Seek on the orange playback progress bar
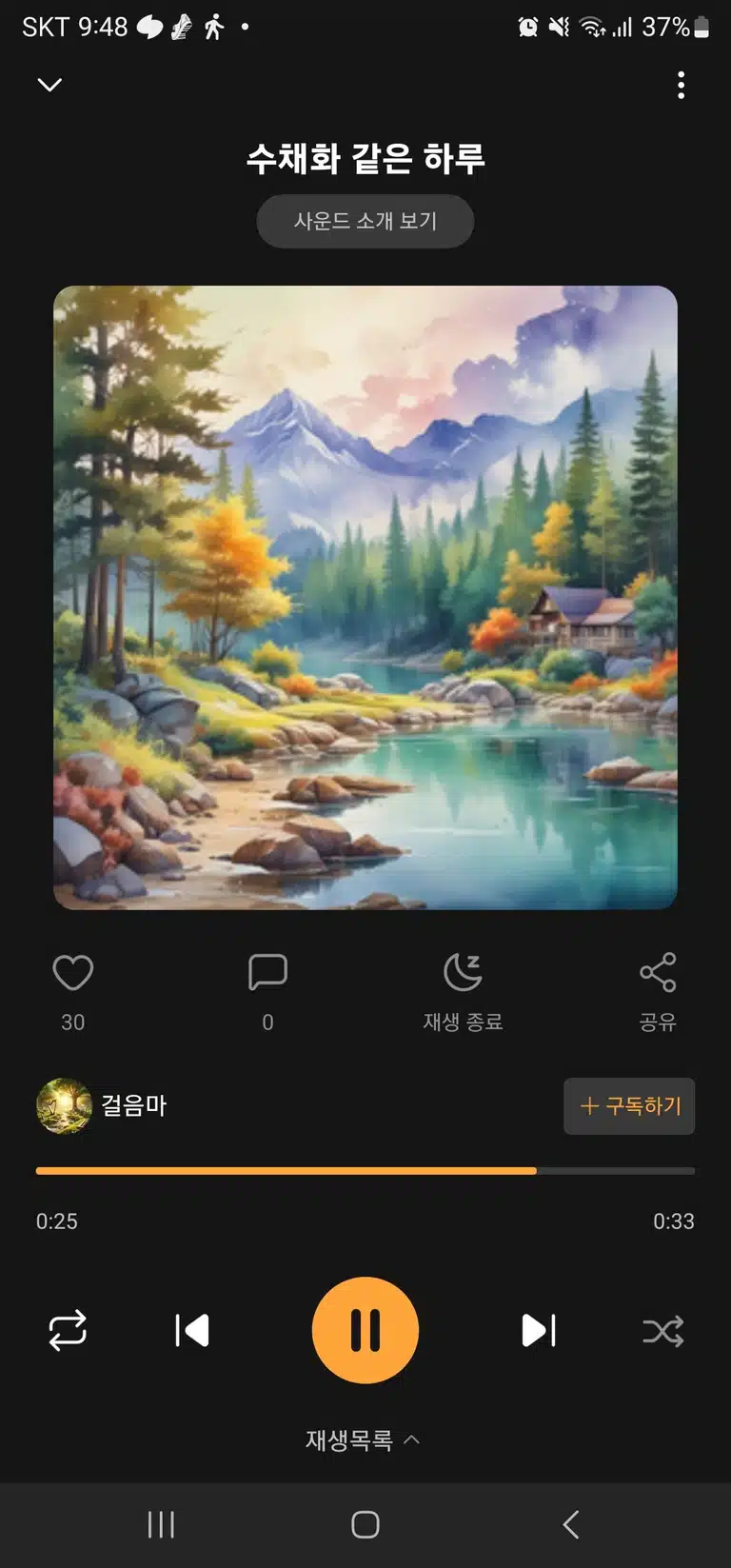The height and width of the screenshot is (1568, 731). click(x=365, y=1171)
